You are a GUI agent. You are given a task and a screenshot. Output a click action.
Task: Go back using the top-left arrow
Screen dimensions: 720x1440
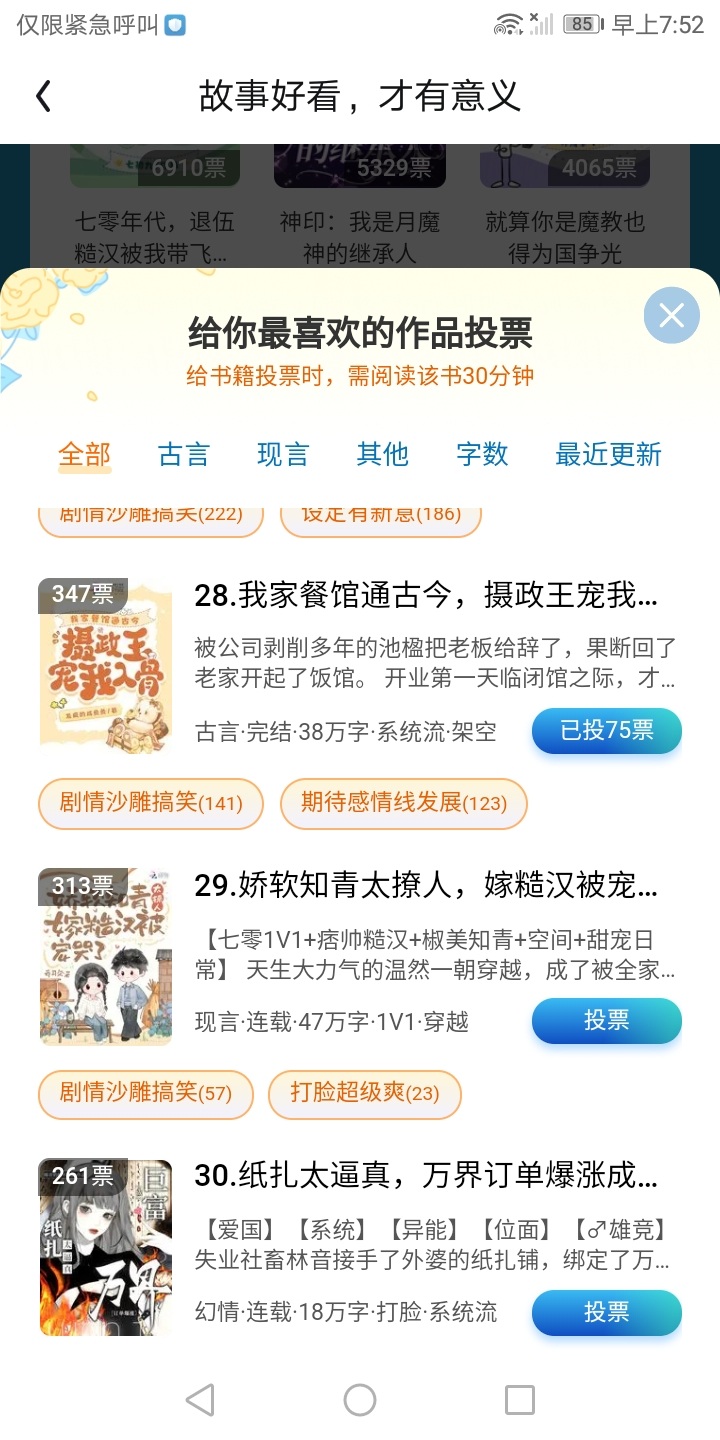pos(43,97)
